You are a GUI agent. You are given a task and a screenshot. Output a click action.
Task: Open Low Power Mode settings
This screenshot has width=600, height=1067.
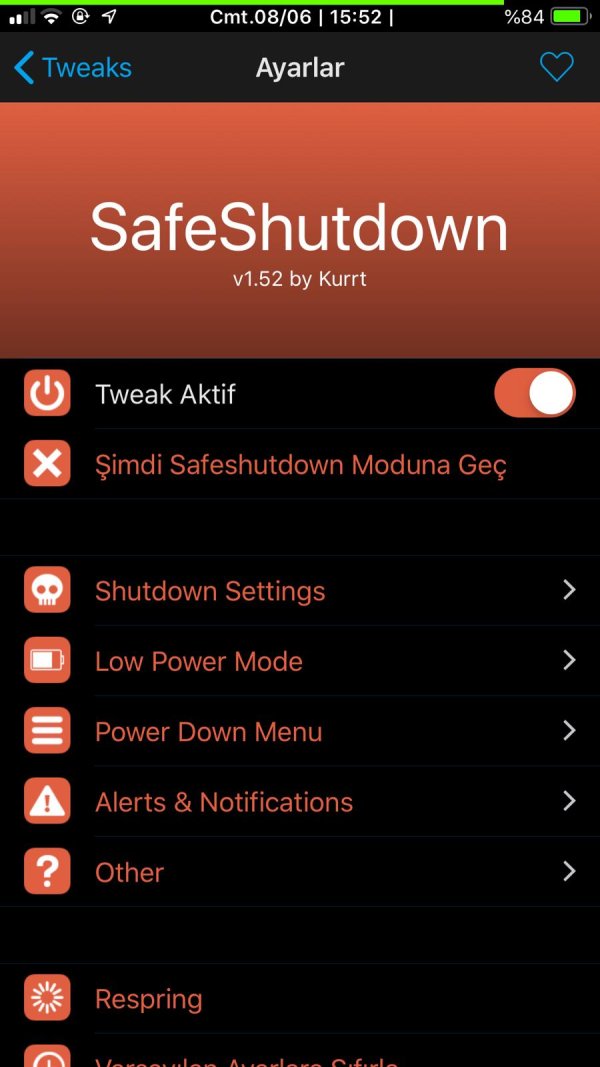[x=300, y=661]
